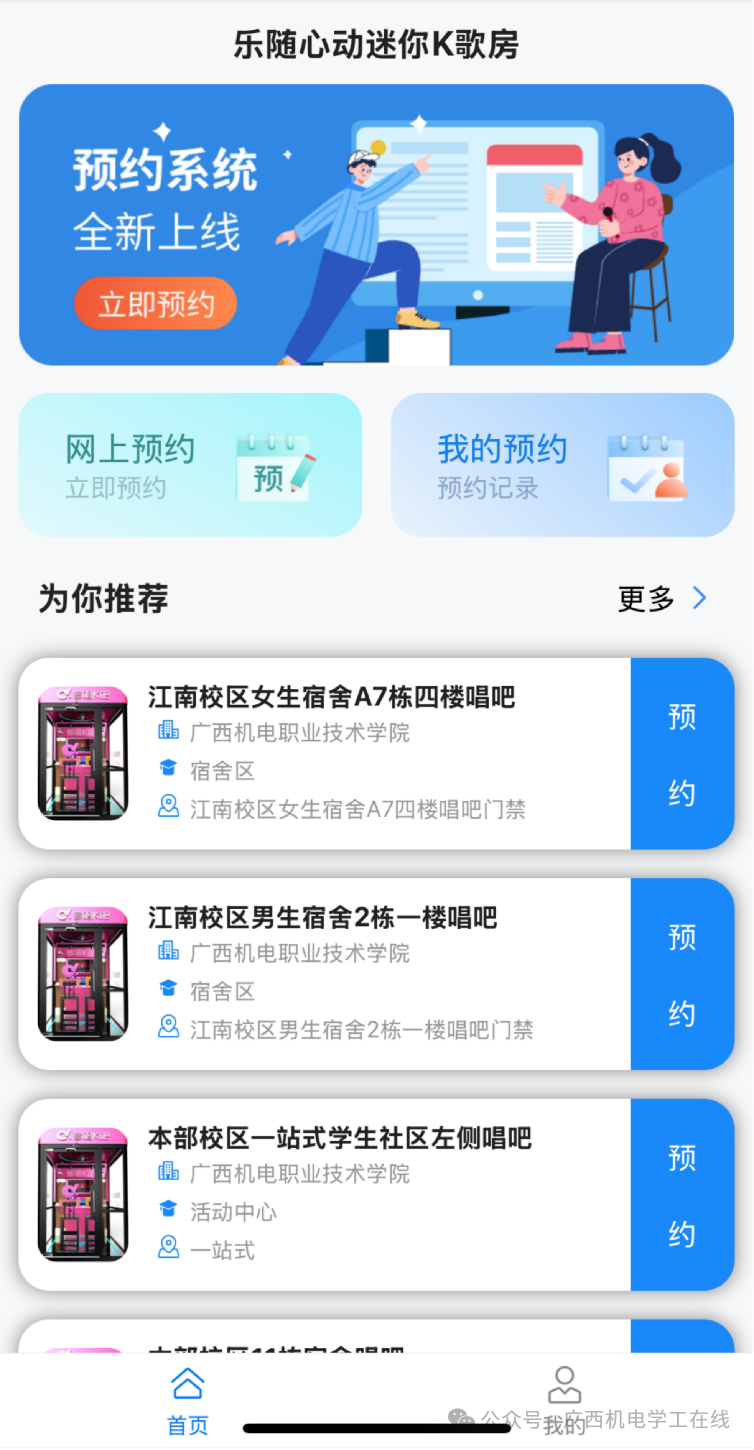Switch to the 首页 tab
Viewport: 754px width, 1450px height.
click(188, 1400)
